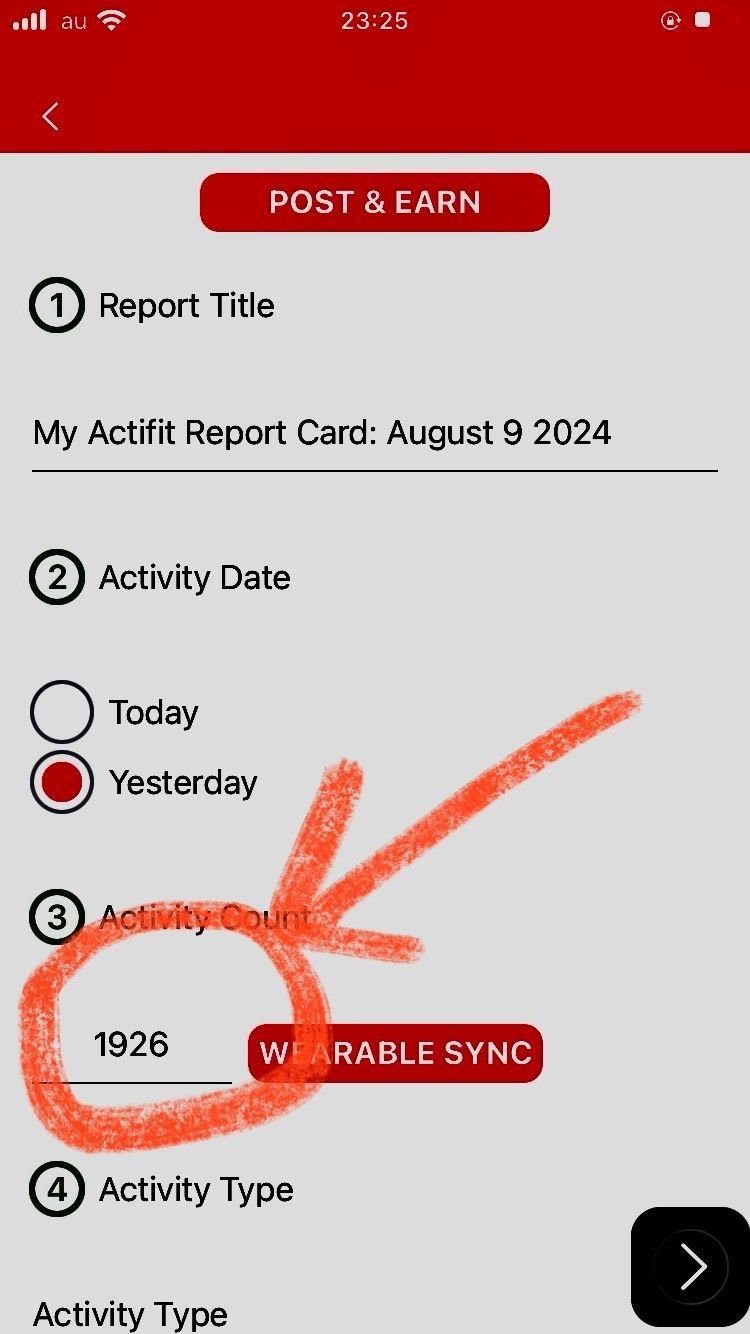Edit the Report Title field

[375, 434]
